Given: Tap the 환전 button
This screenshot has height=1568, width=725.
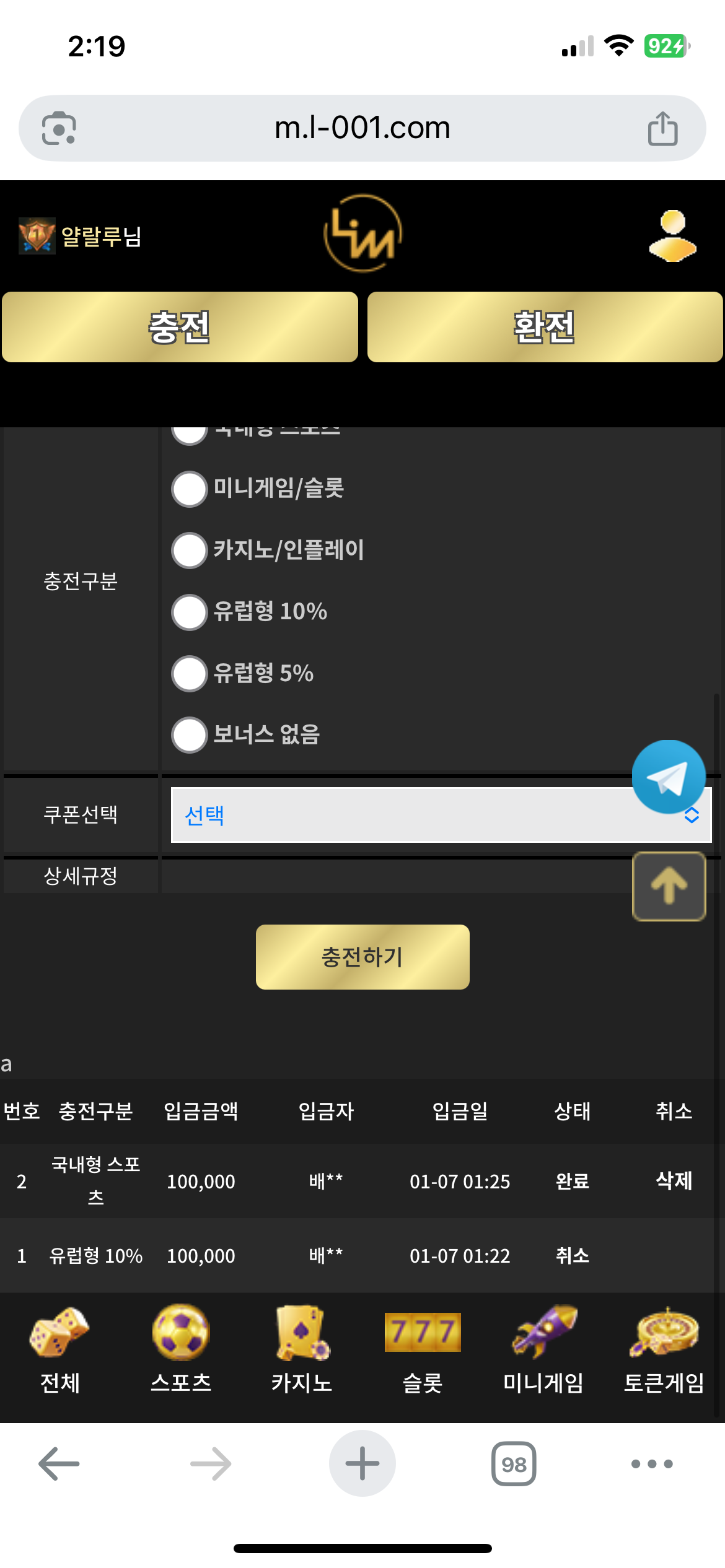Looking at the screenshot, I should (x=545, y=327).
